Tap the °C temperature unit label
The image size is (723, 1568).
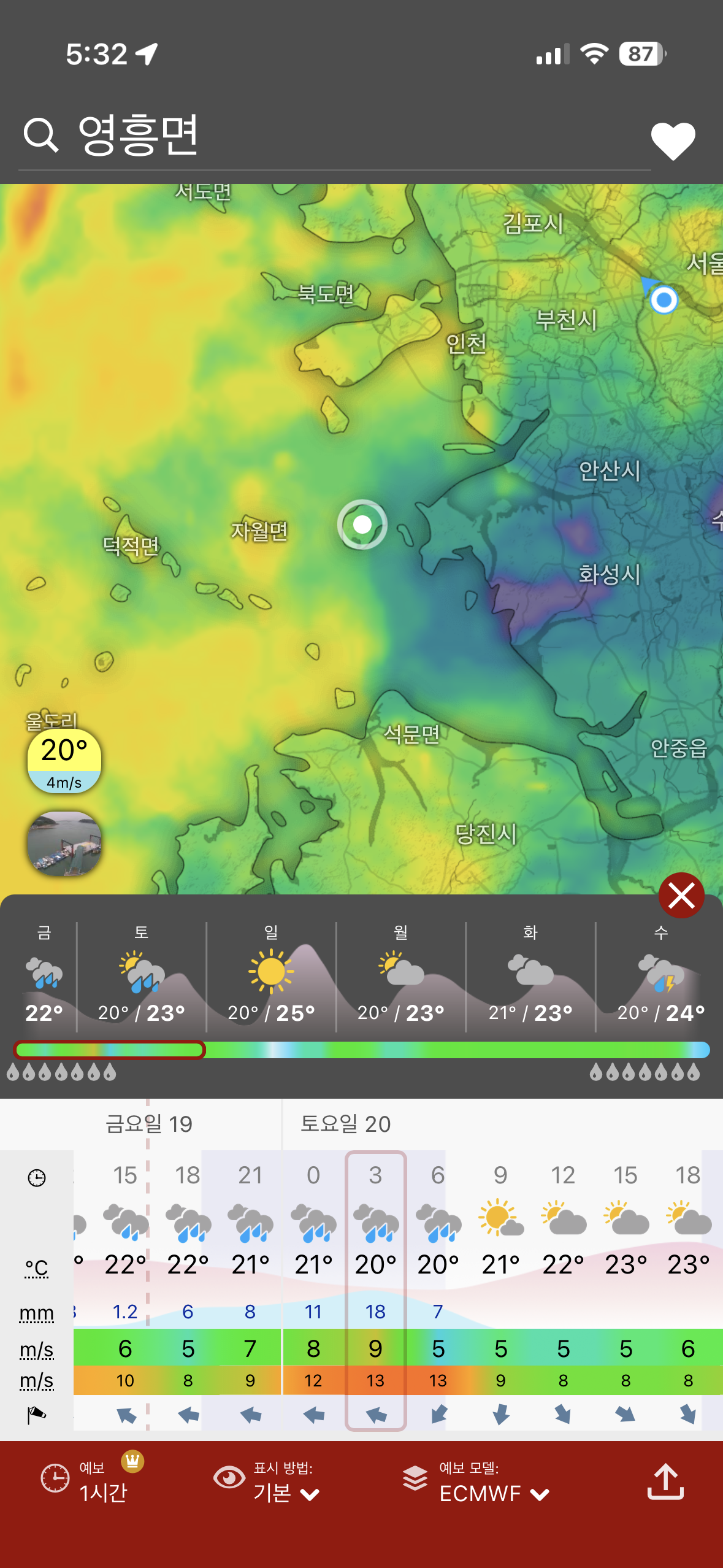point(37,1268)
